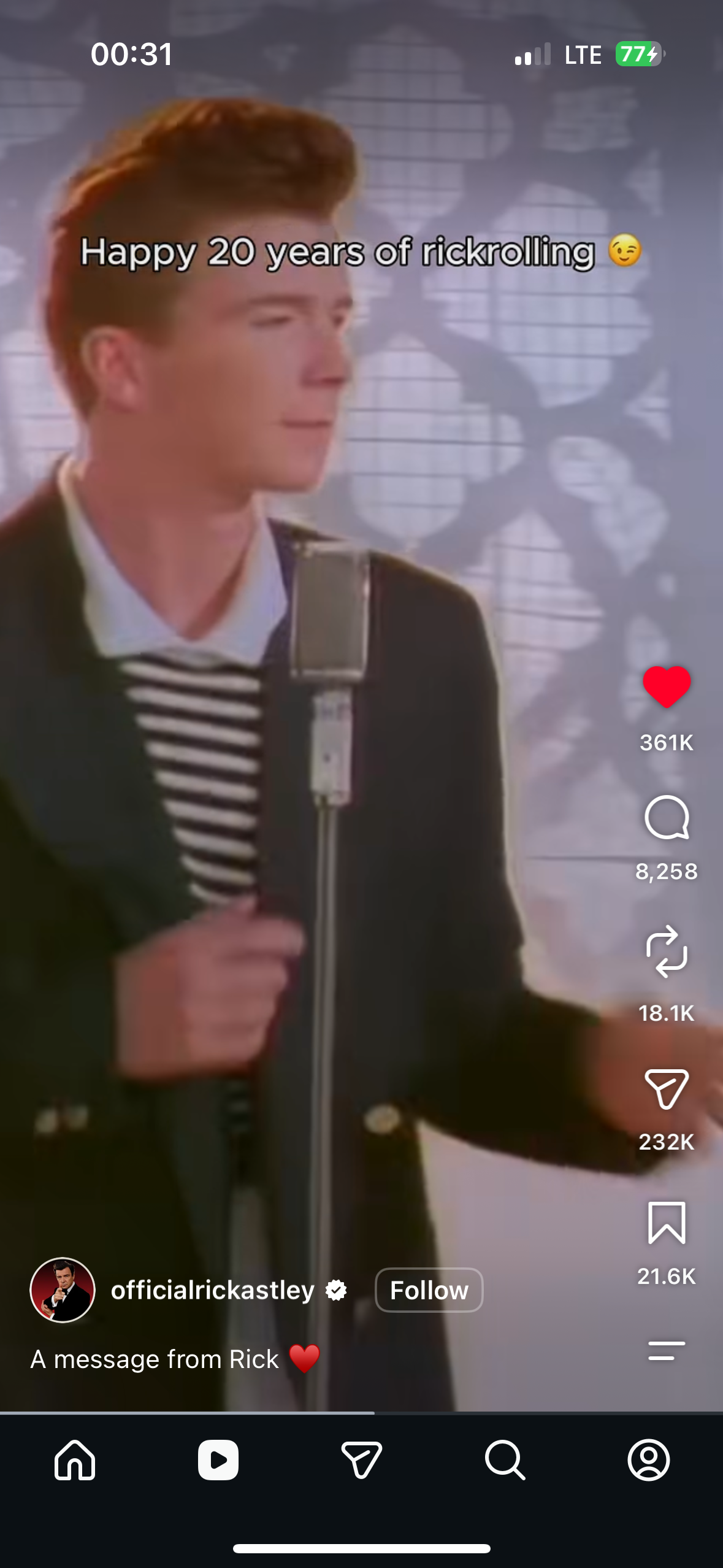The width and height of the screenshot is (723, 1568).
Task: Save the reel with the bookmark icon
Action: 667,1223
